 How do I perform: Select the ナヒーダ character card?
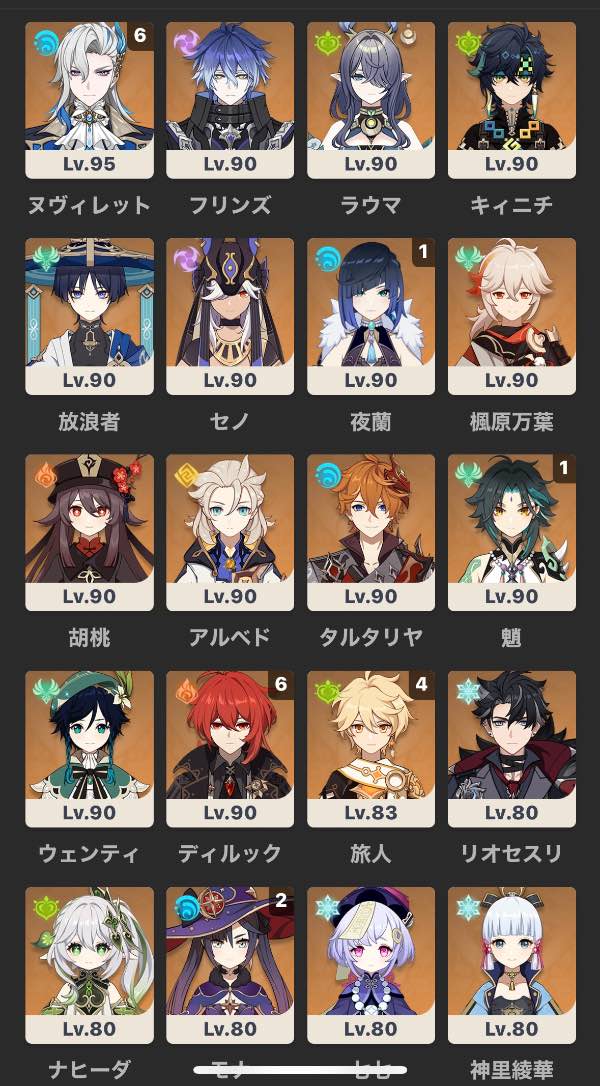pyautogui.click(x=89, y=964)
